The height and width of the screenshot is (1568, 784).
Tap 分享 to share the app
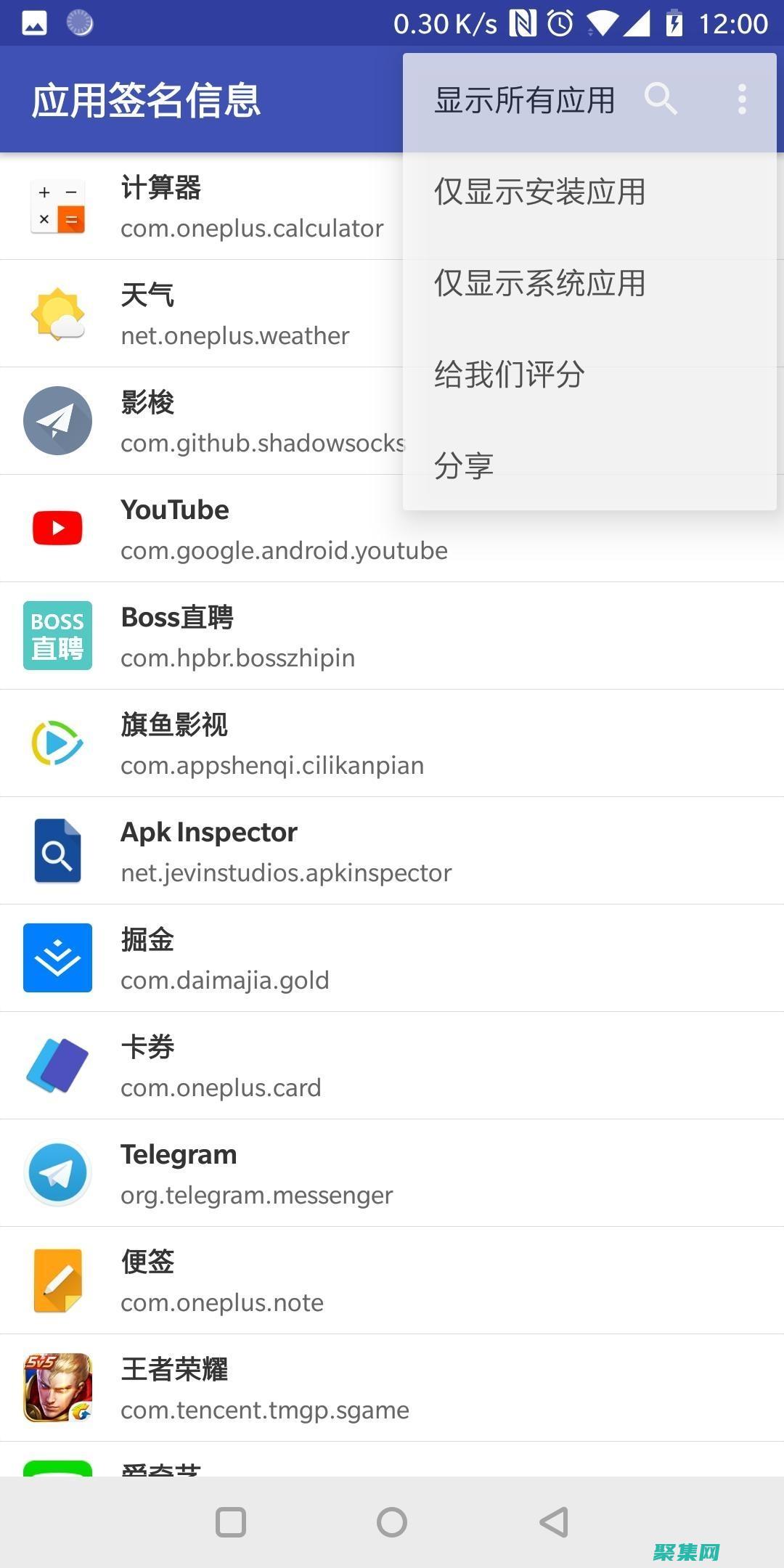point(463,465)
